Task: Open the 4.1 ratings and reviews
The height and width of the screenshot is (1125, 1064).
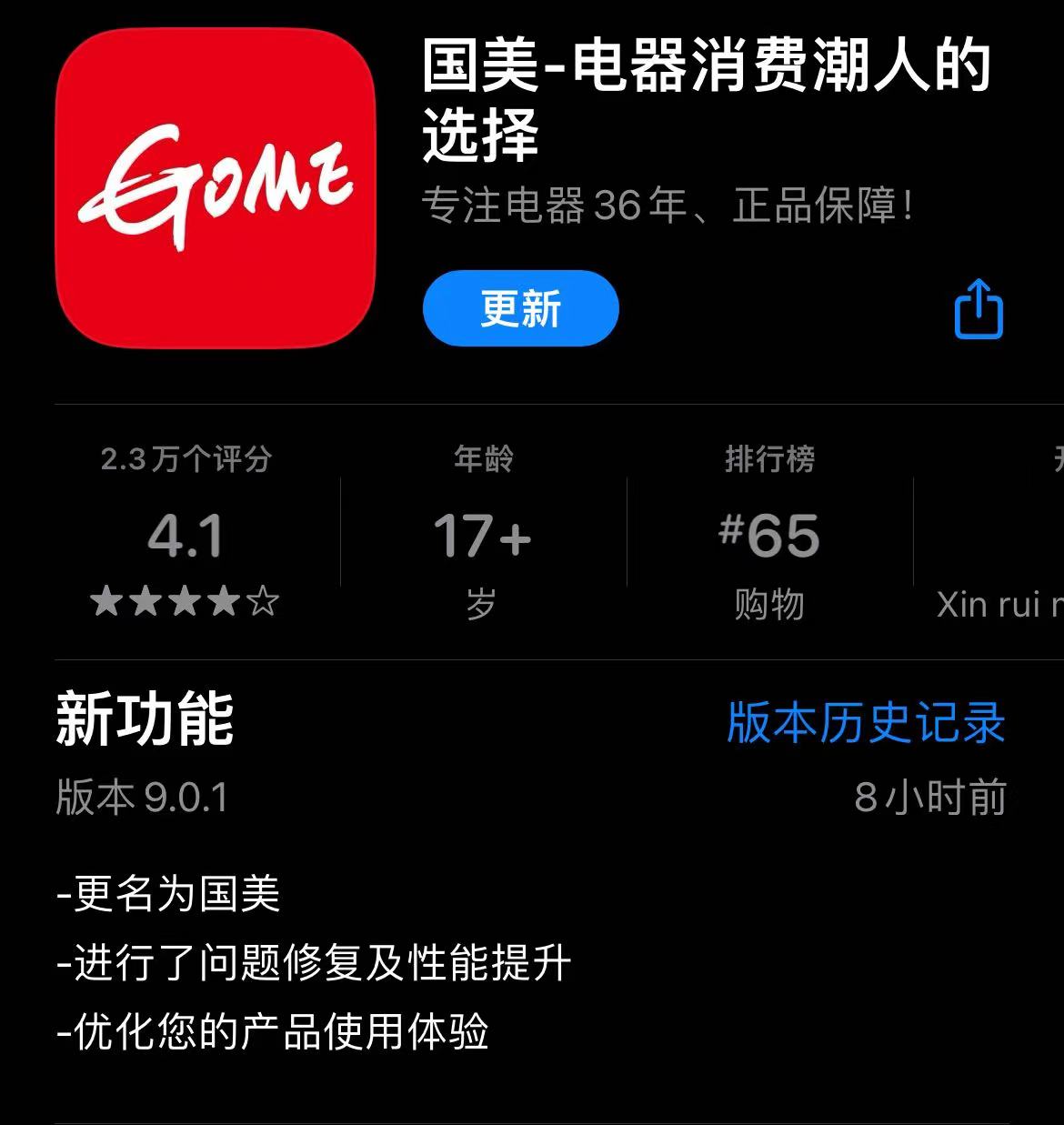Action: point(186,535)
